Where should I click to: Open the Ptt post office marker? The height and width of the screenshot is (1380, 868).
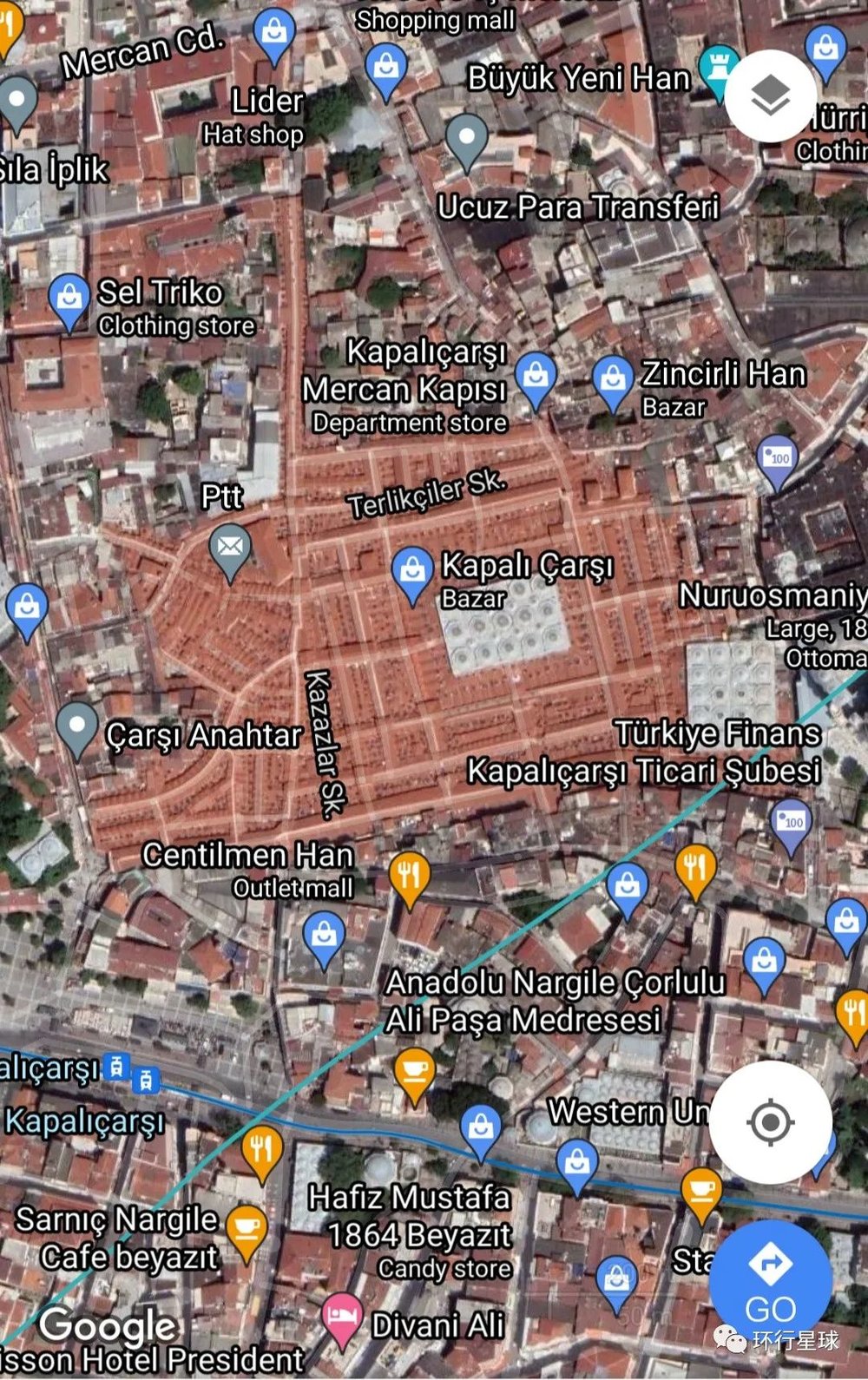pyautogui.click(x=230, y=549)
